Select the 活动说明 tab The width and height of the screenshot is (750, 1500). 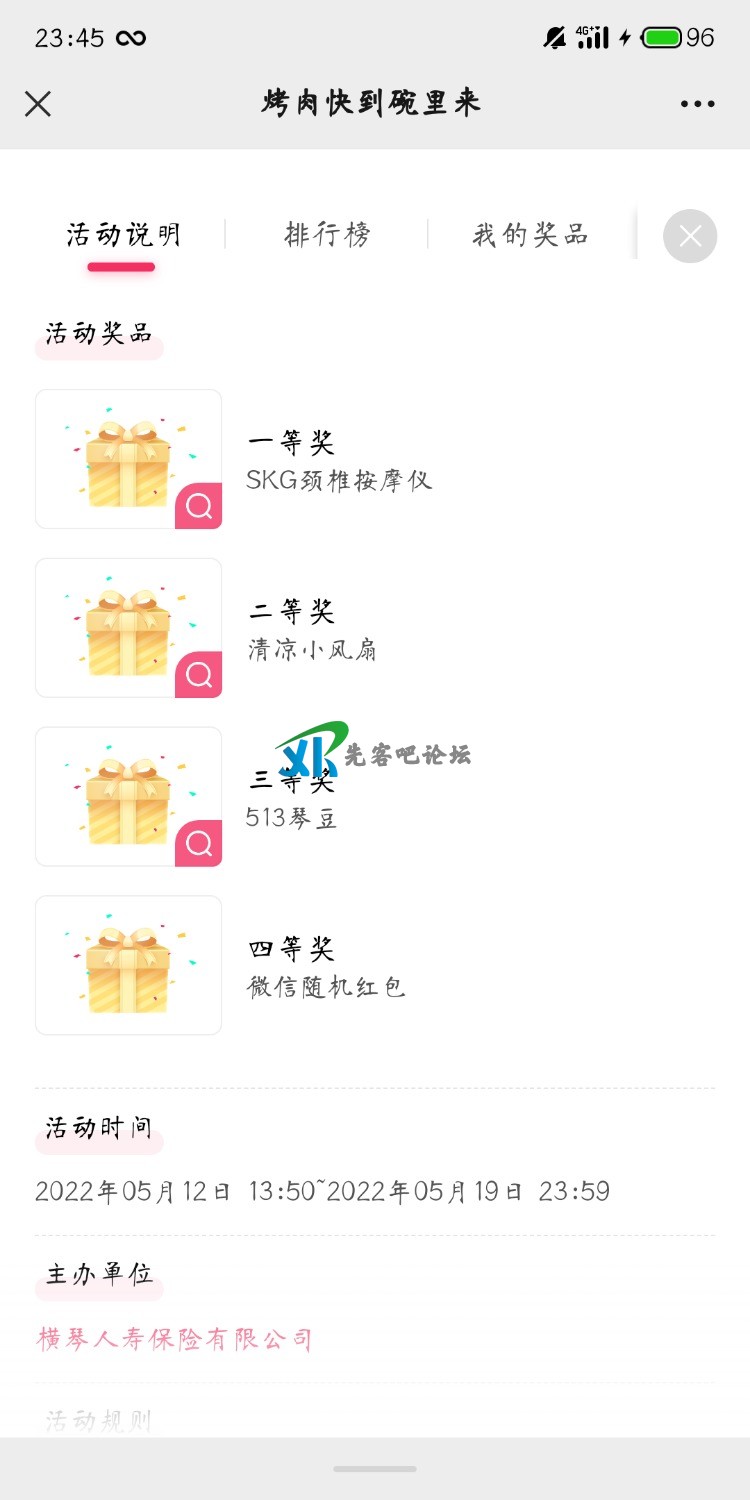(x=123, y=235)
